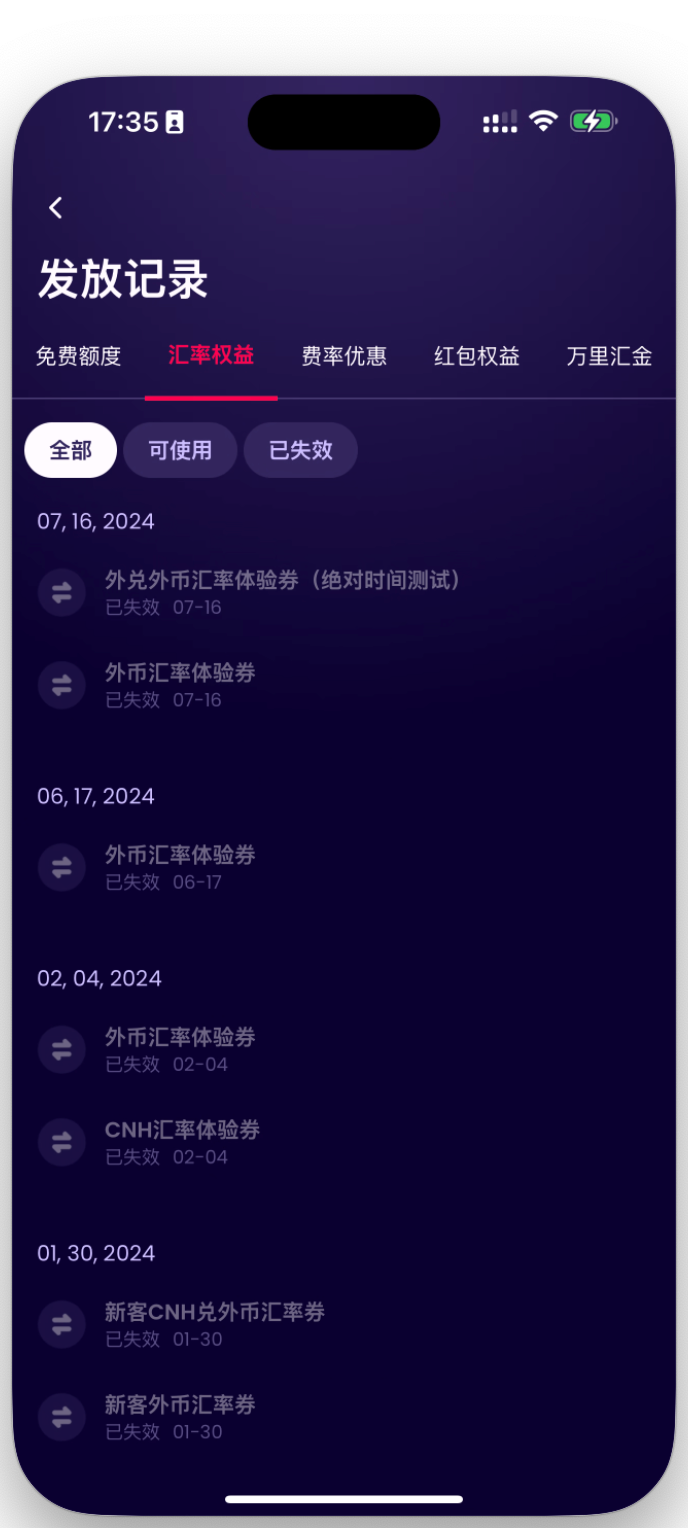Switch to the 免费额度 tab
688x1528 pixels.
pyautogui.click(x=78, y=356)
